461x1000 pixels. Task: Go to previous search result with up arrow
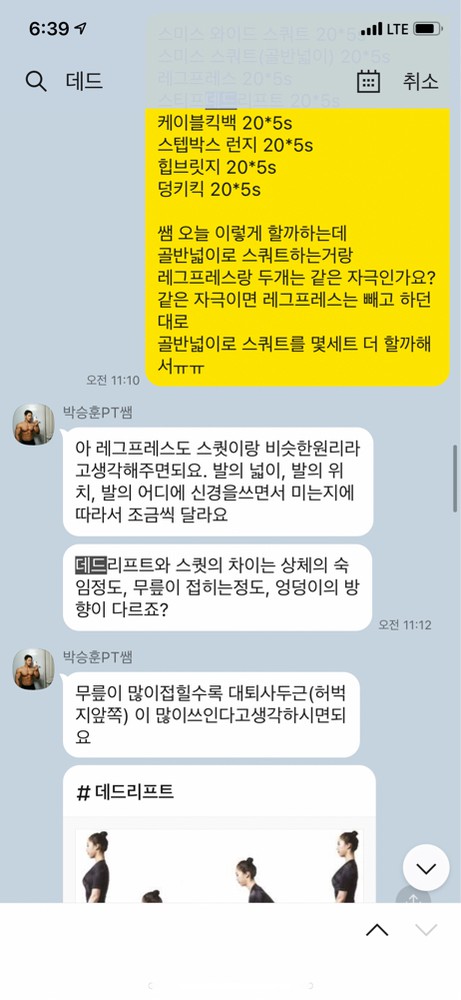[377, 930]
